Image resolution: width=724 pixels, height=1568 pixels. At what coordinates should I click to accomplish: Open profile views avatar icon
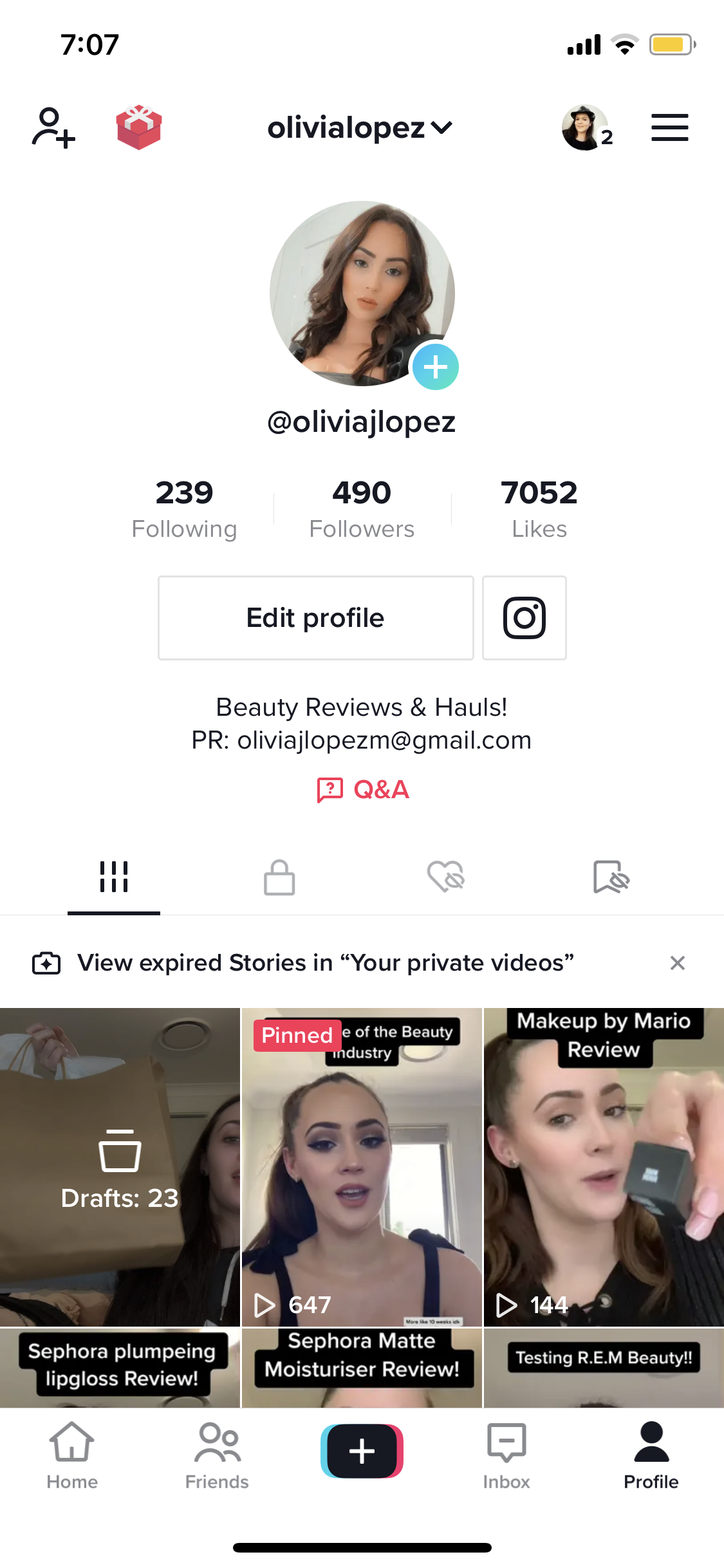click(x=586, y=127)
